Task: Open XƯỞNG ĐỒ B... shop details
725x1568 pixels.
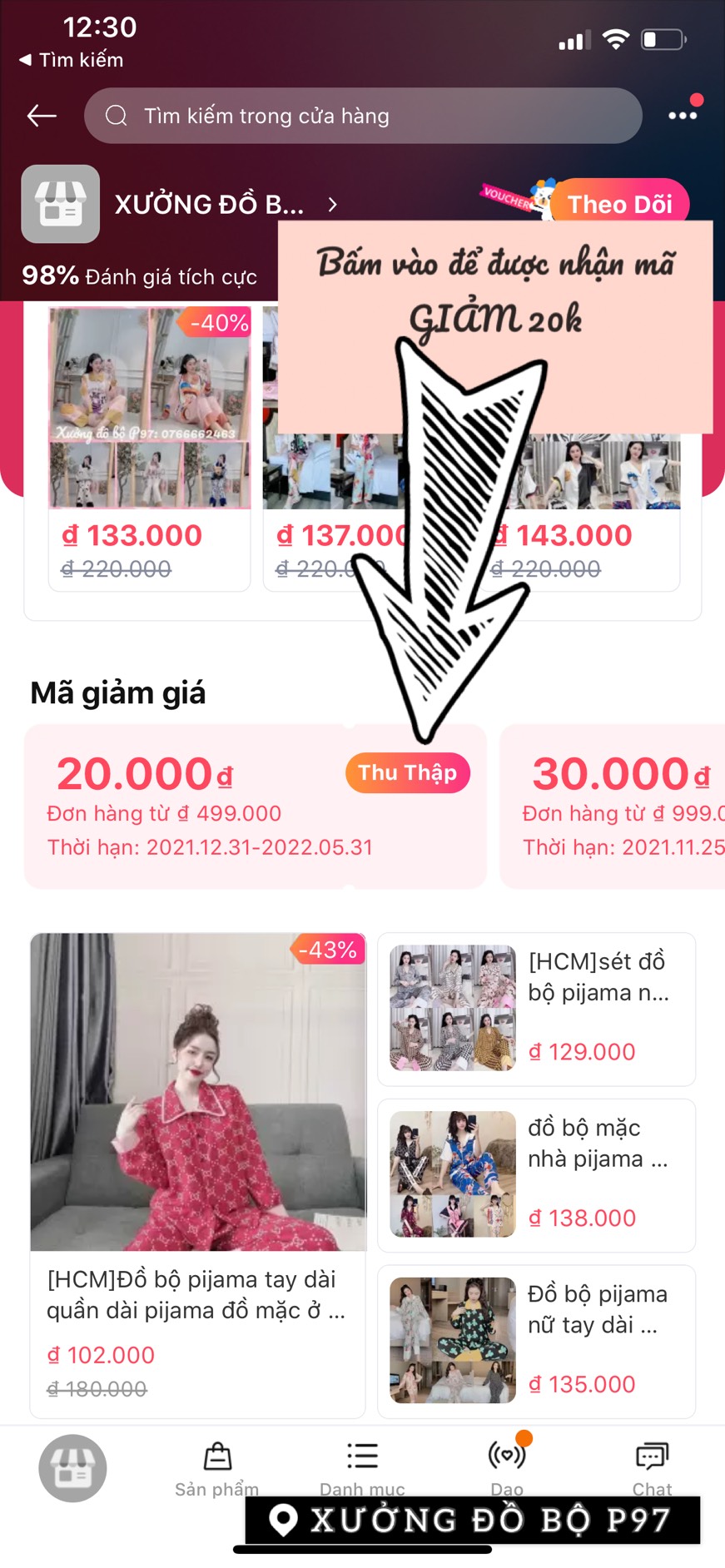Action: (x=225, y=205)
